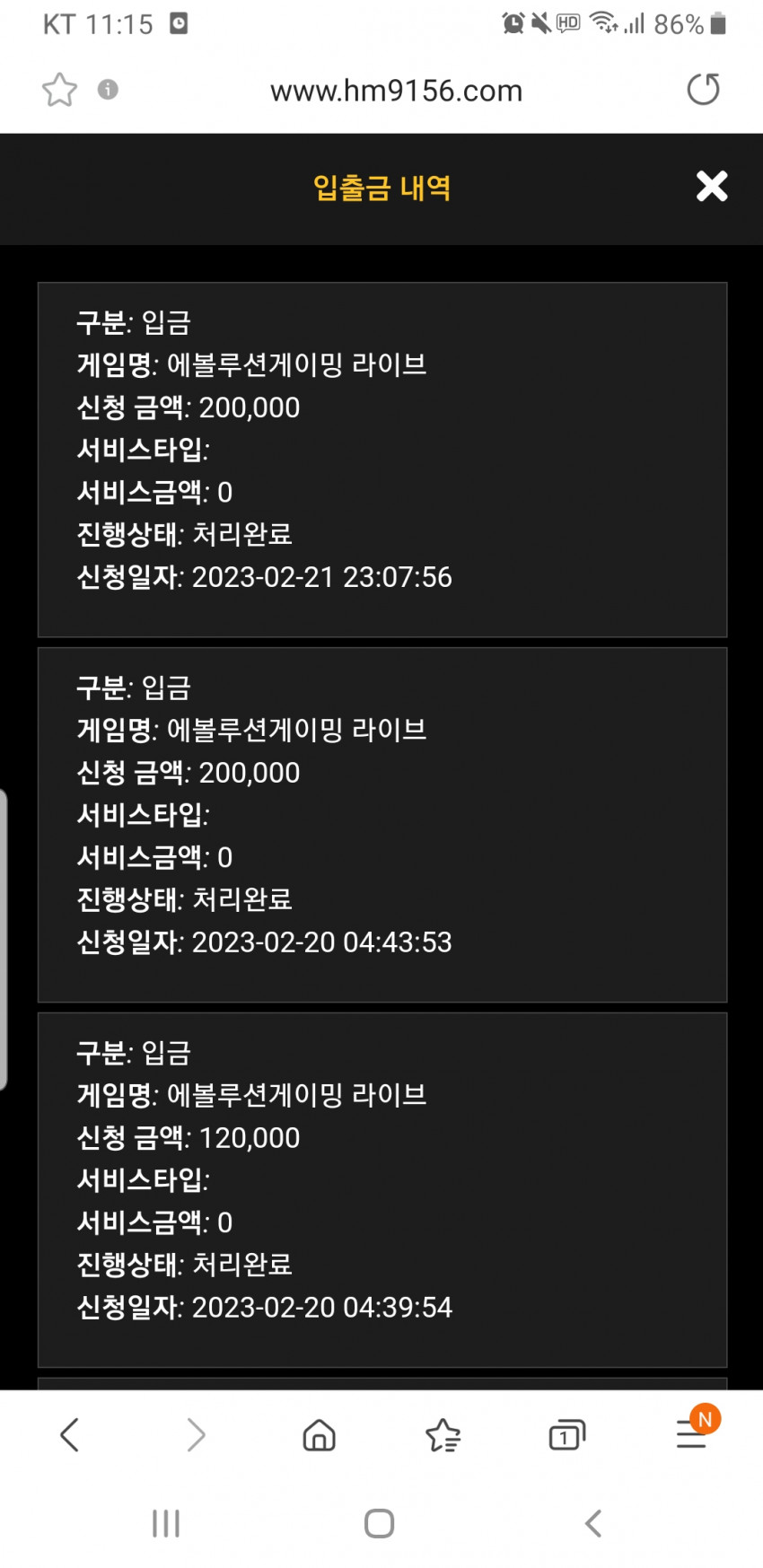Go forward in browser history
763x1568 pixels.
(x=195, y=1434)
